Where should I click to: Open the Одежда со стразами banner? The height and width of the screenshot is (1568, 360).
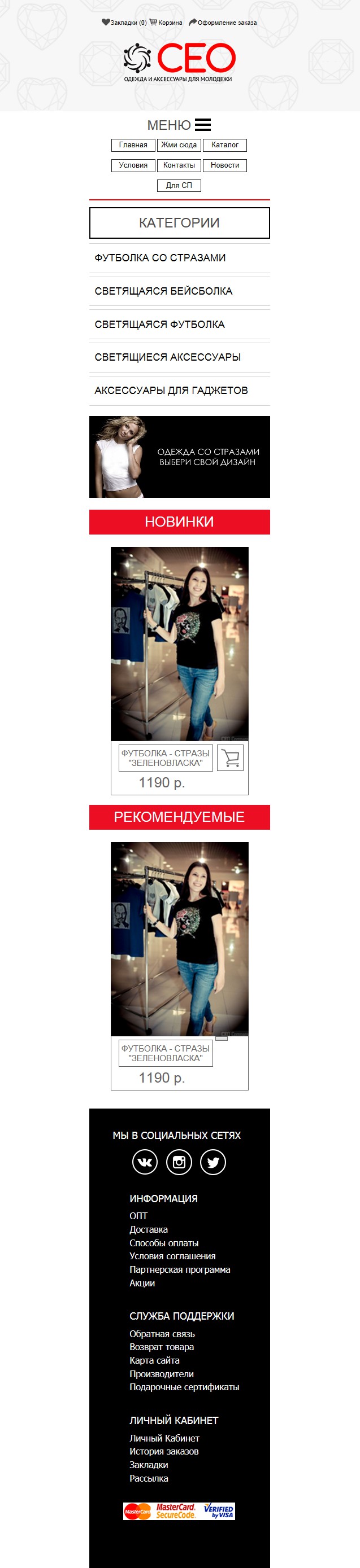[x=179, y=457]
